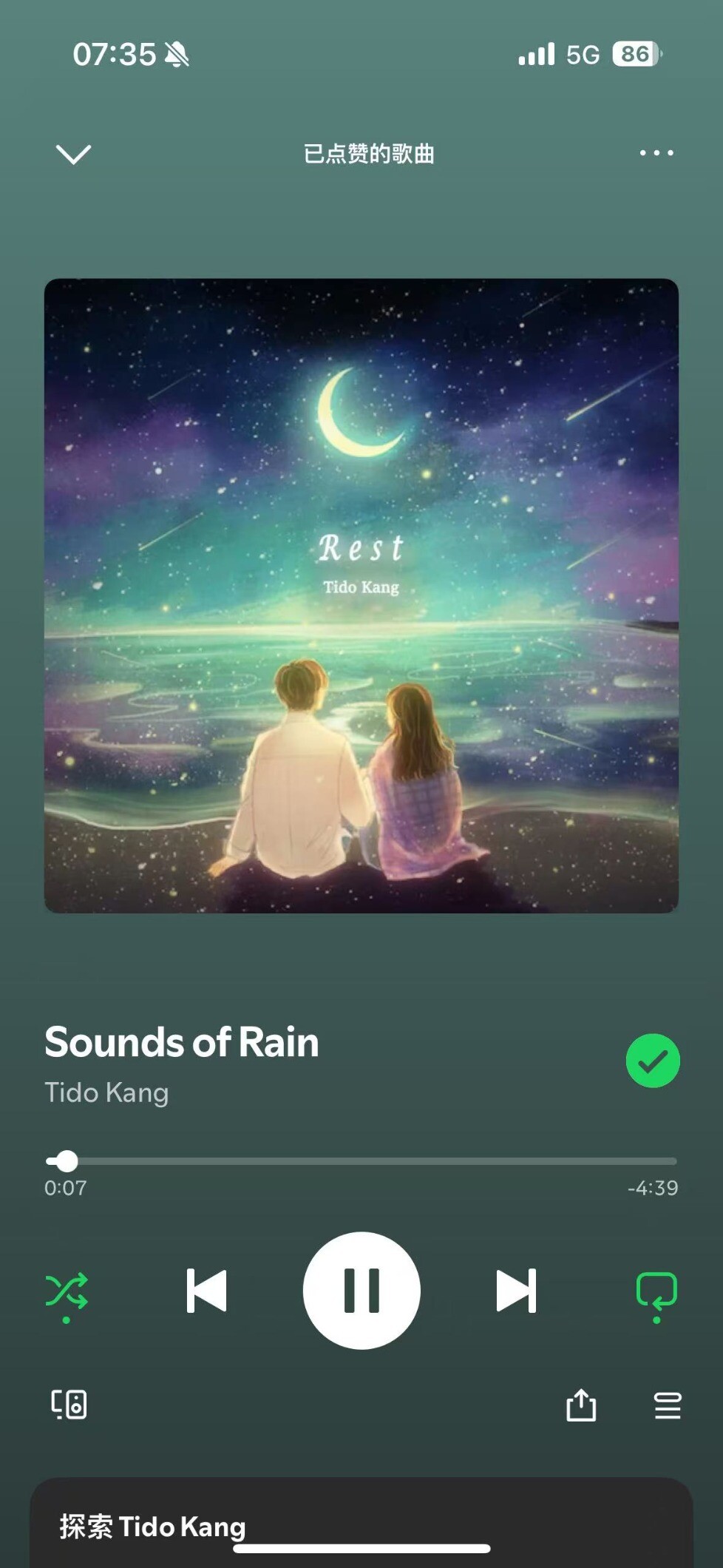Go back to the previous track
This screenshot has height=1568, width=723.
[x=206, y=1291]
